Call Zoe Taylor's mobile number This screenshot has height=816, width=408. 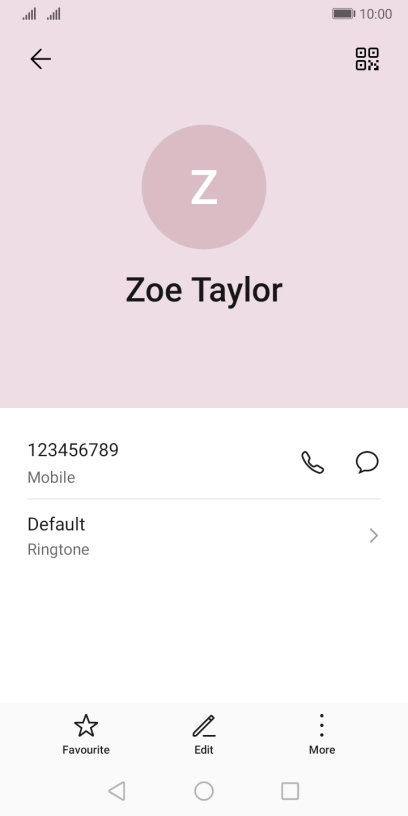[312, 462]
